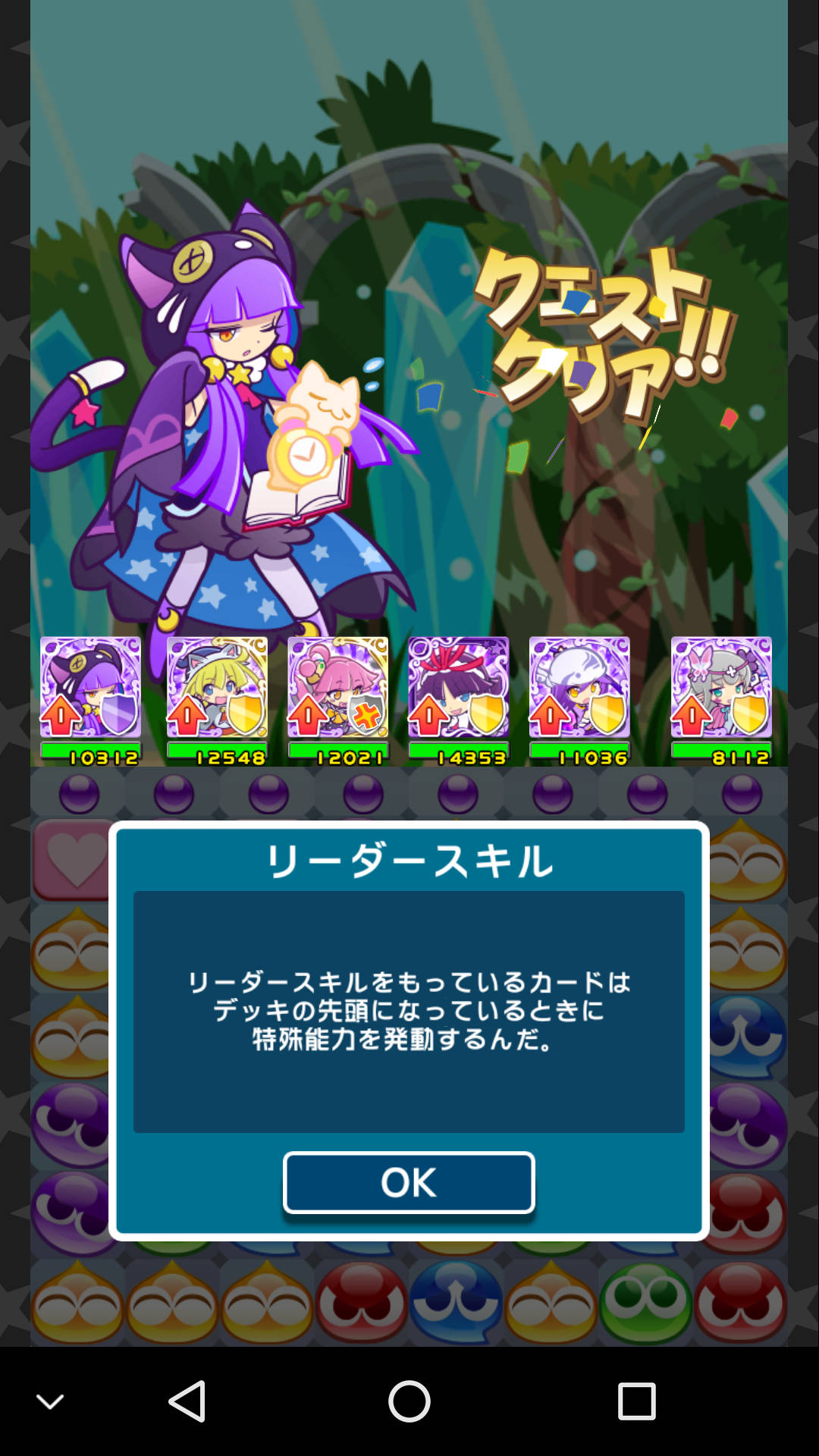Go back with the system back button
This screenshot has width=819, height=1456.
coord(187,1401)
